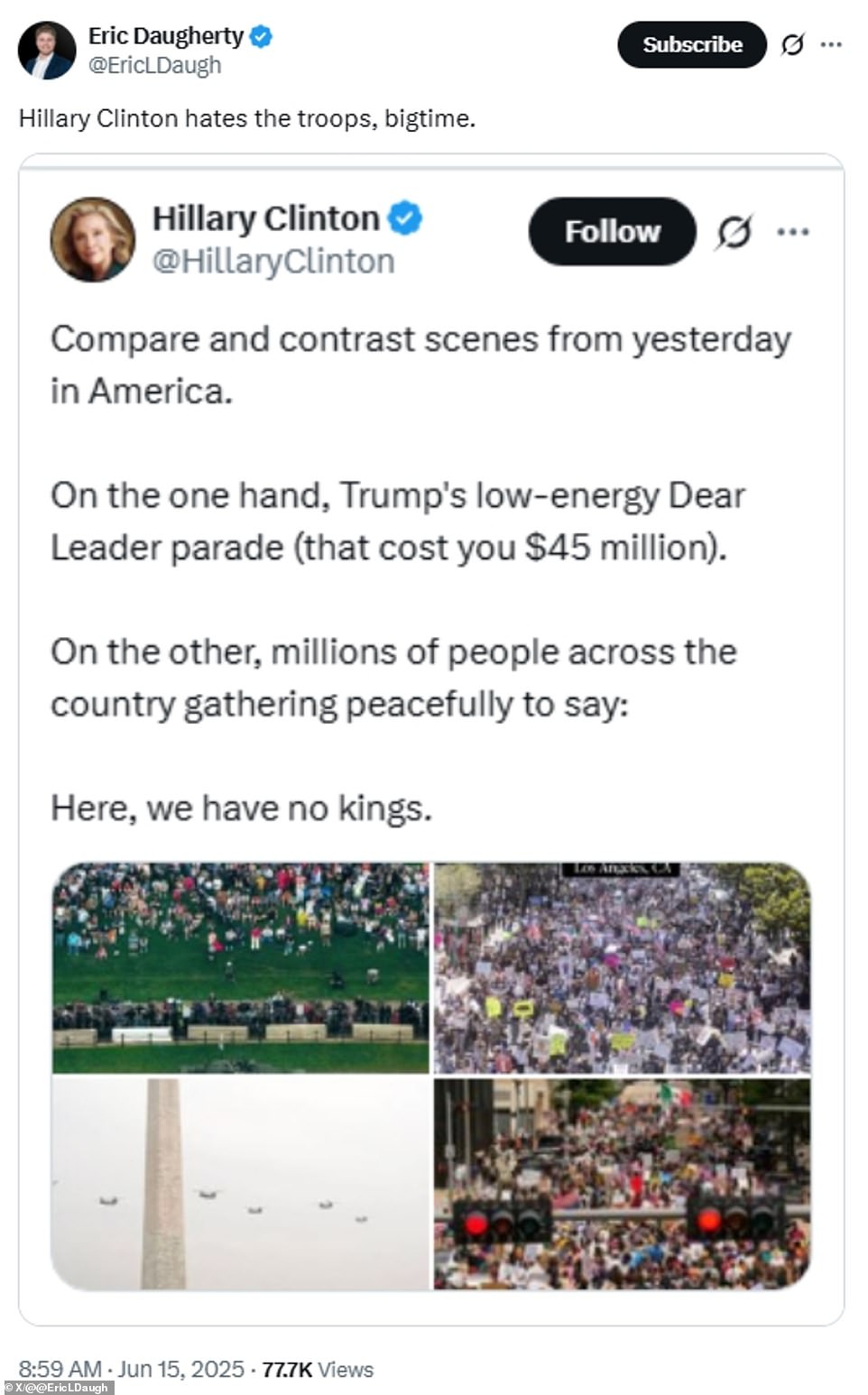The image size is (868, 1395).
Task: Open the 8:59 AM Jun 15, 2025 timestamp
Action: tap(131, 1369)
